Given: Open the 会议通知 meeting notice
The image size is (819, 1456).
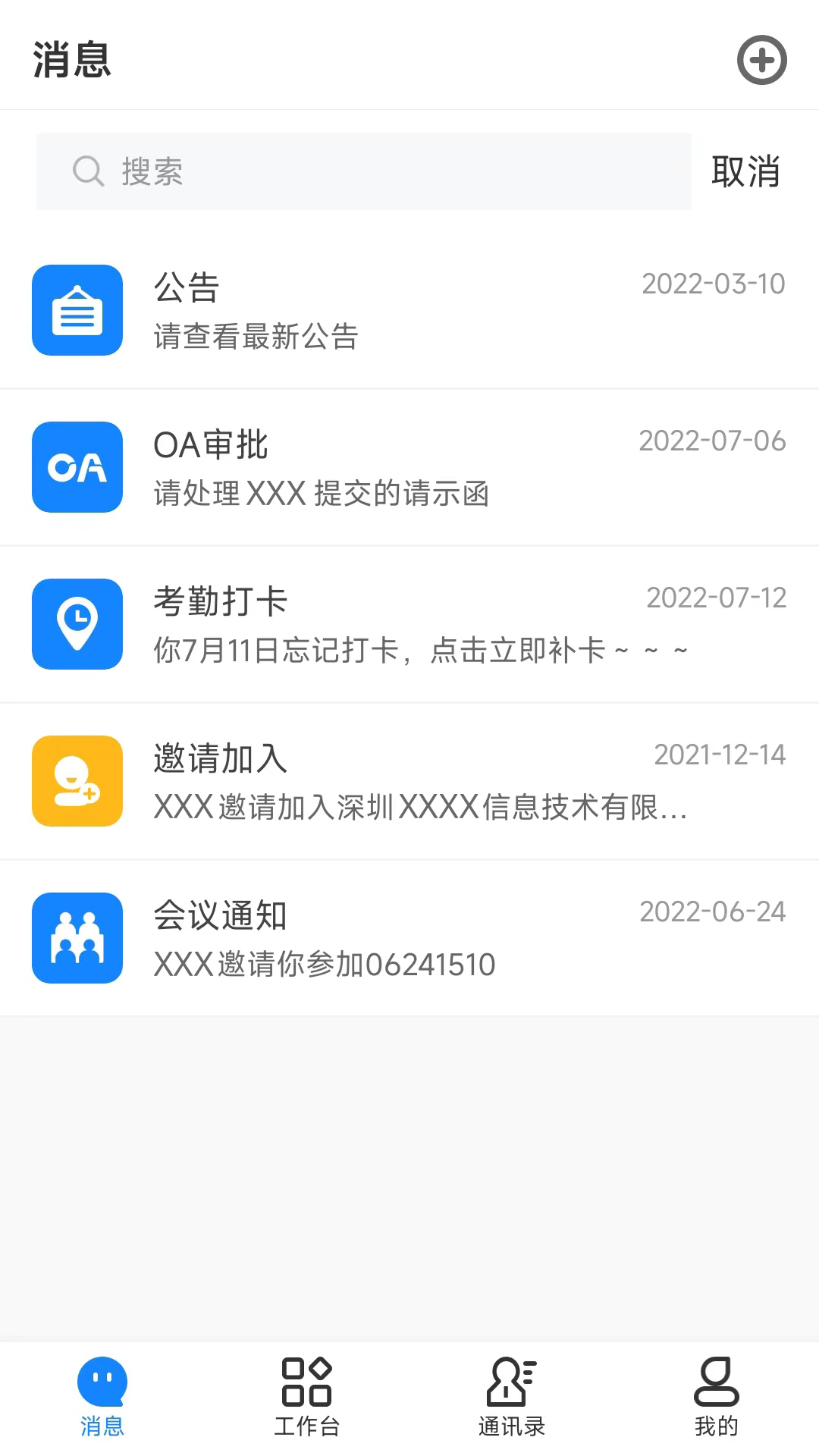Looking at the screenshot, I should click(409, 938).
